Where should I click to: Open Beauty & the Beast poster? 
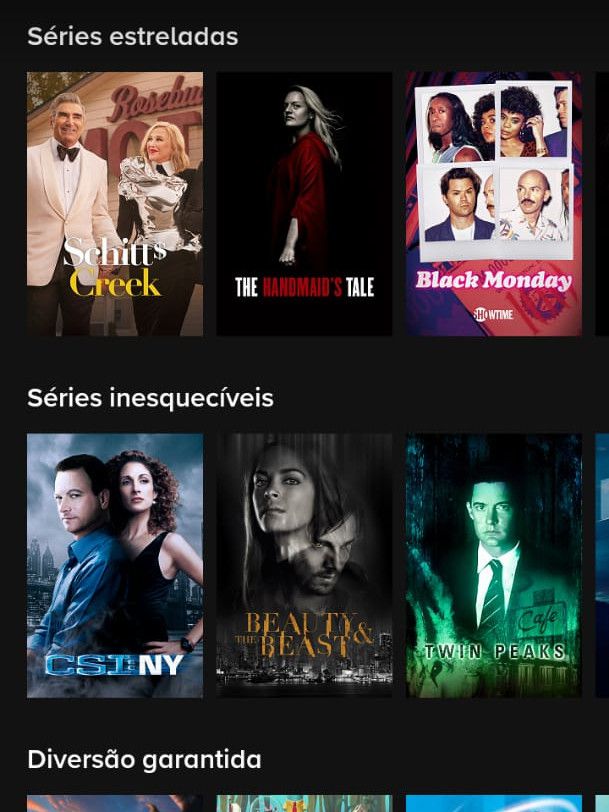304,565
